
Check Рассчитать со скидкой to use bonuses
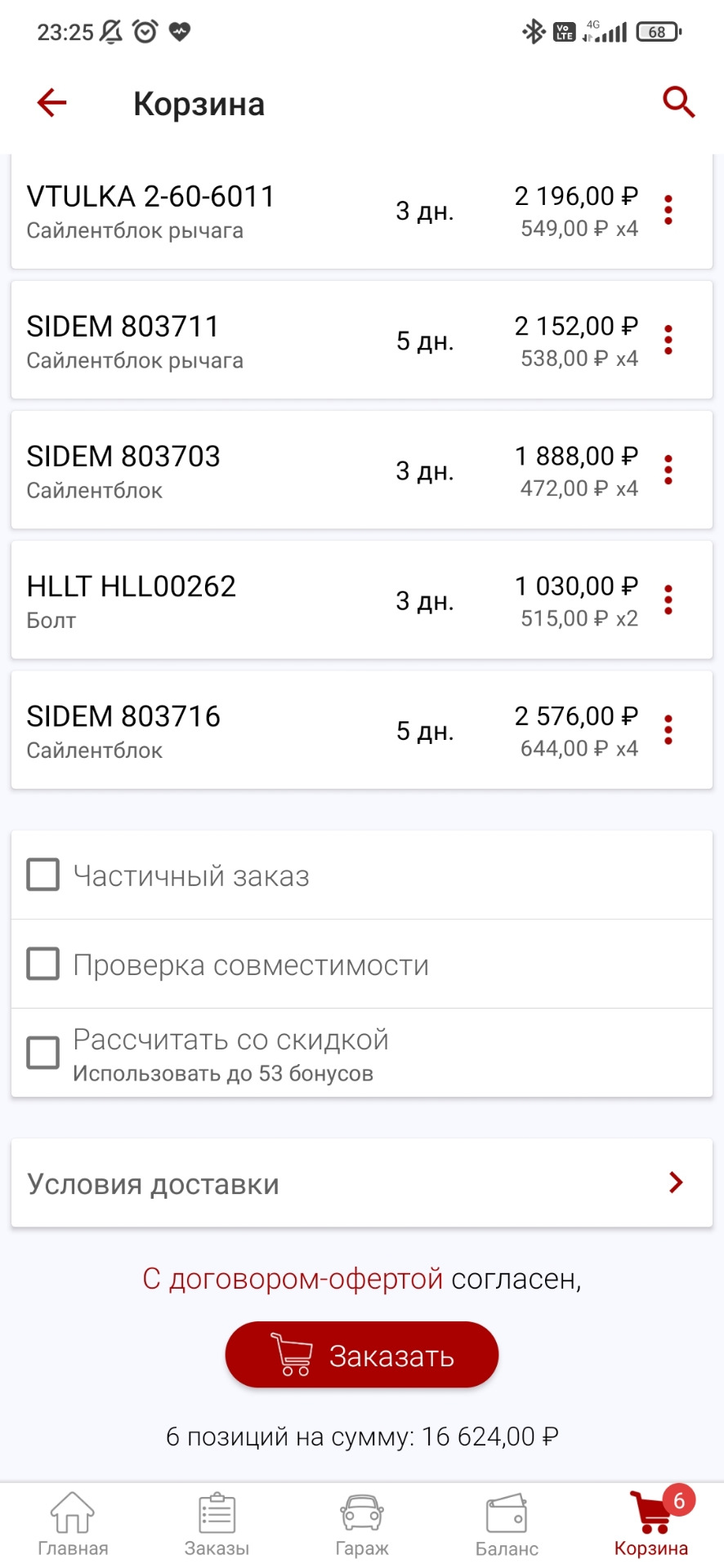click(42, 1053)
